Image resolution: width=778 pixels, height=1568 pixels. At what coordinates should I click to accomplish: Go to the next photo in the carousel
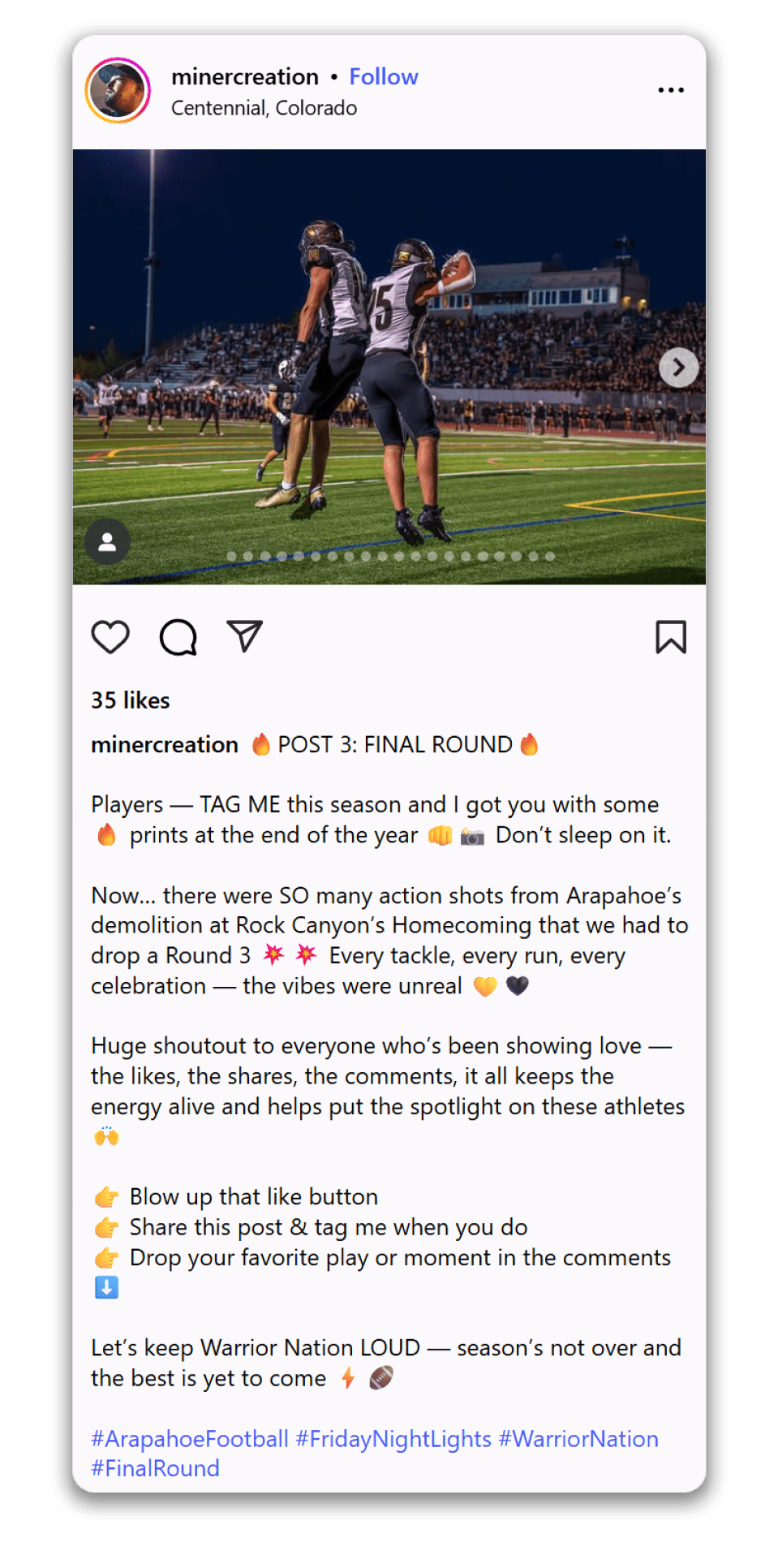click(678, 368)
